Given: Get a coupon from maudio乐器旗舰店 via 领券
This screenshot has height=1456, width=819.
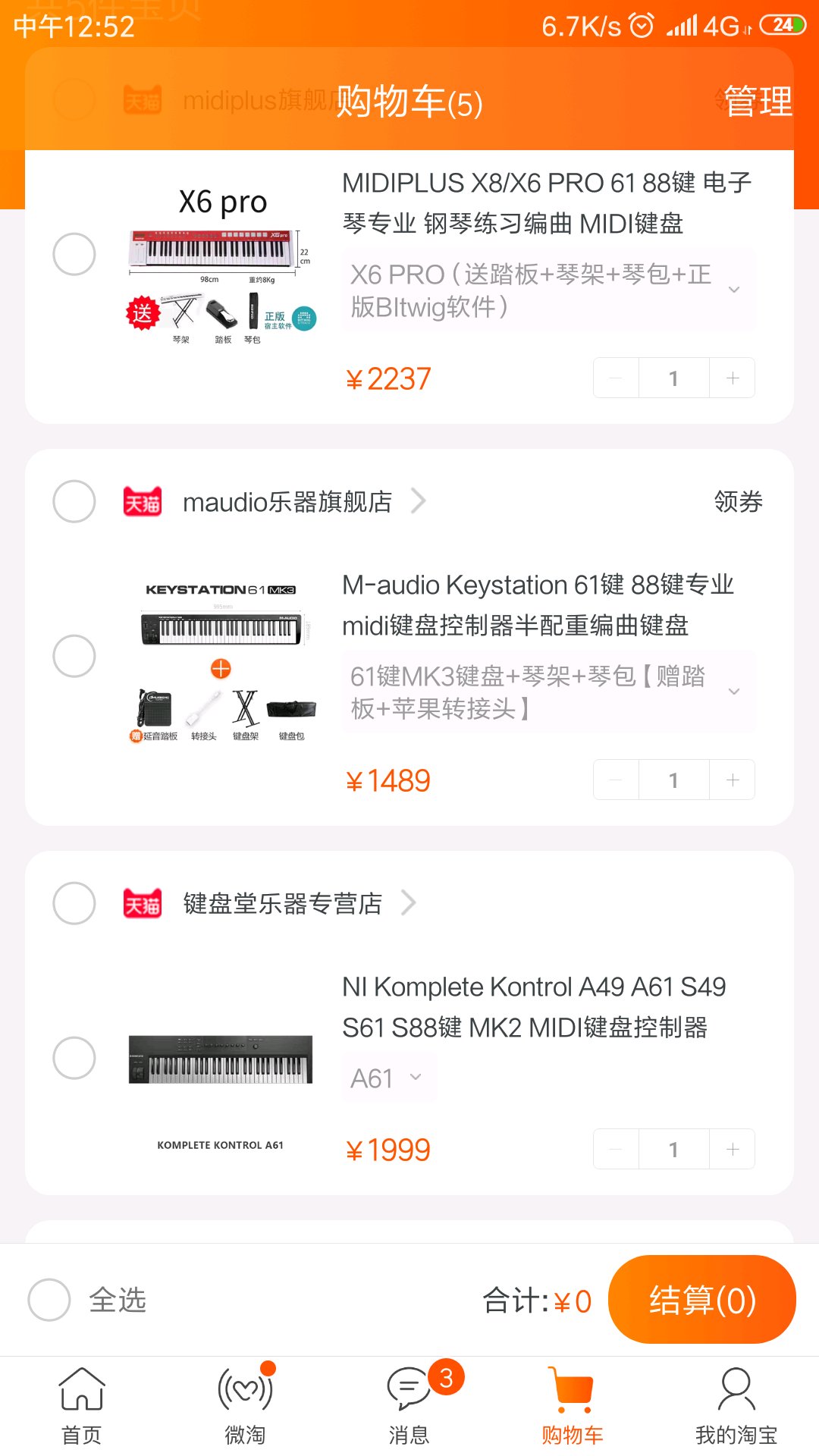Looking at the screenshot, I should [738, 501].
